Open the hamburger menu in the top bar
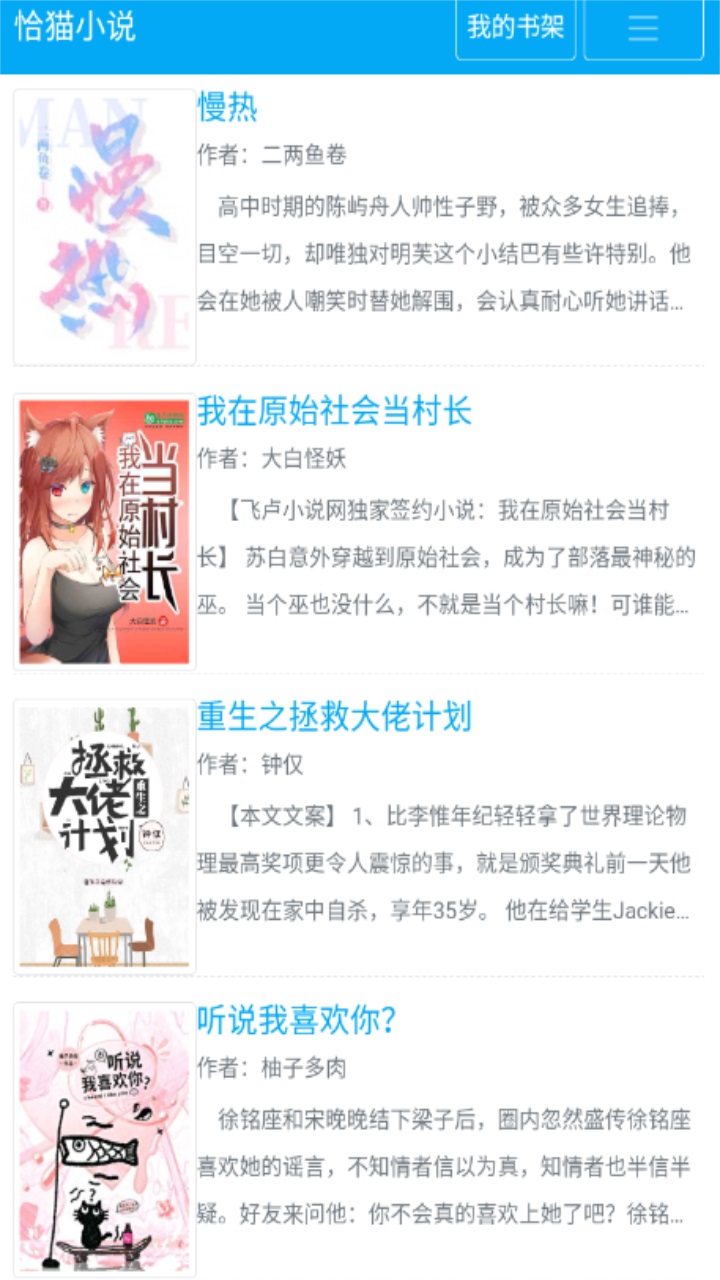The image size is (720, 1280). (643, 29)
